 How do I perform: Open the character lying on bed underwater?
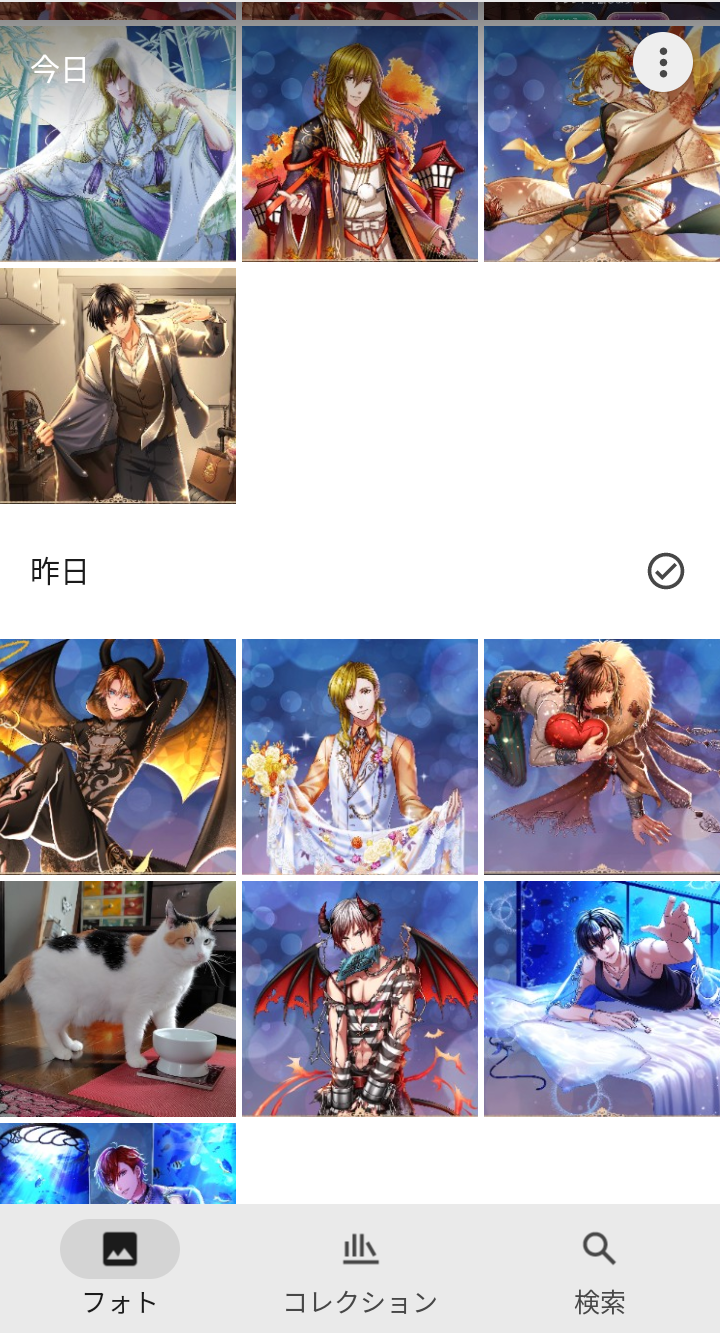coord(601,998)
